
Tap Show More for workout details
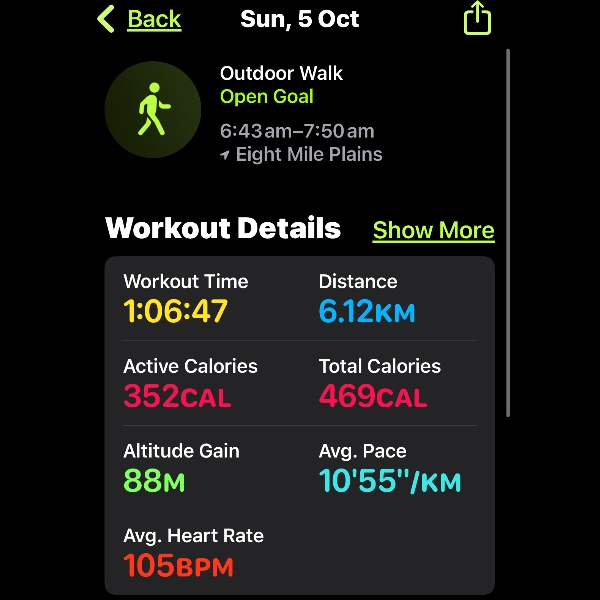point(433,230)
